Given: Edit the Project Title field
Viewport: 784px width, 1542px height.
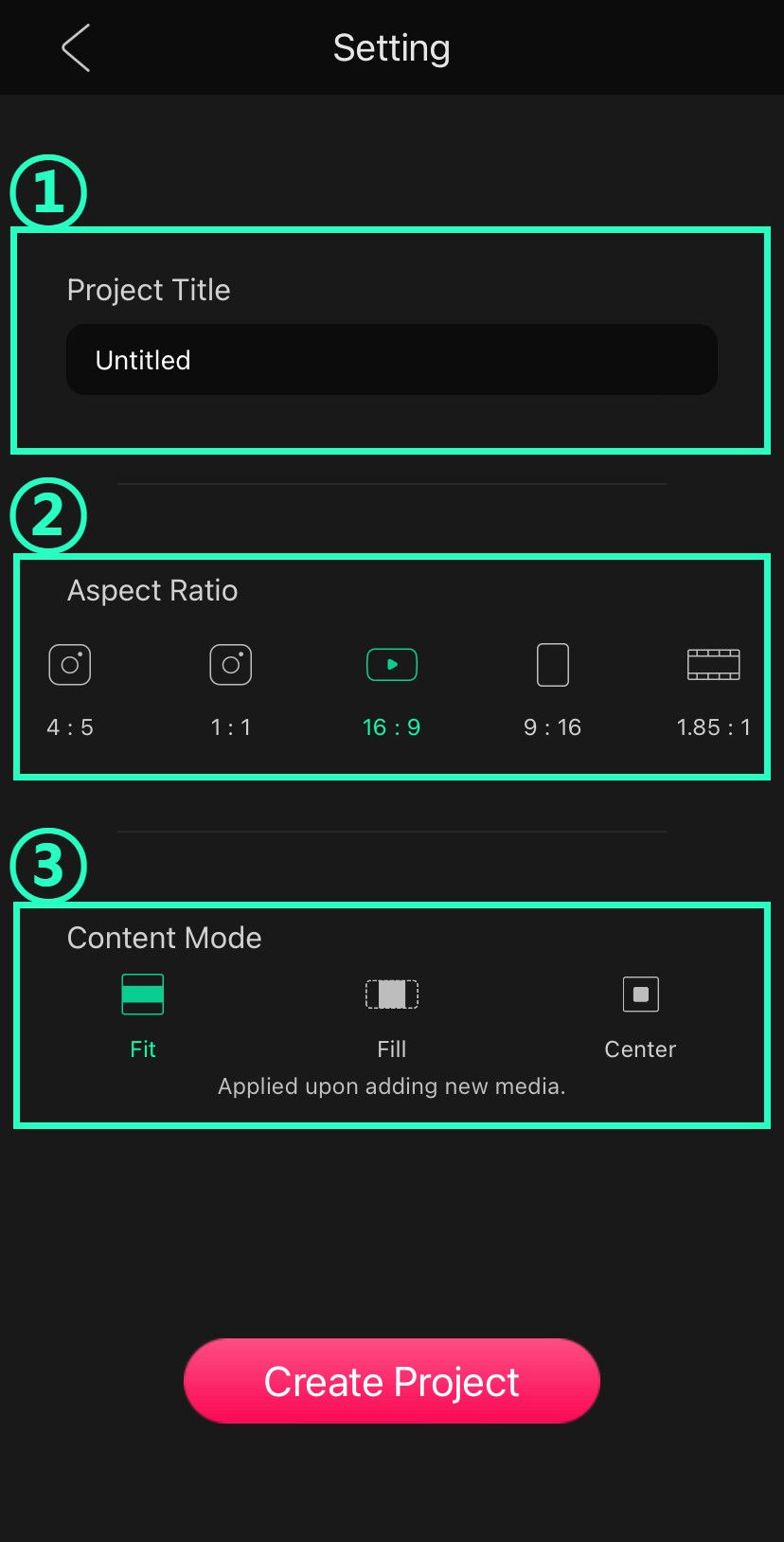Looking at the screenshot, I should click(391, 360).
